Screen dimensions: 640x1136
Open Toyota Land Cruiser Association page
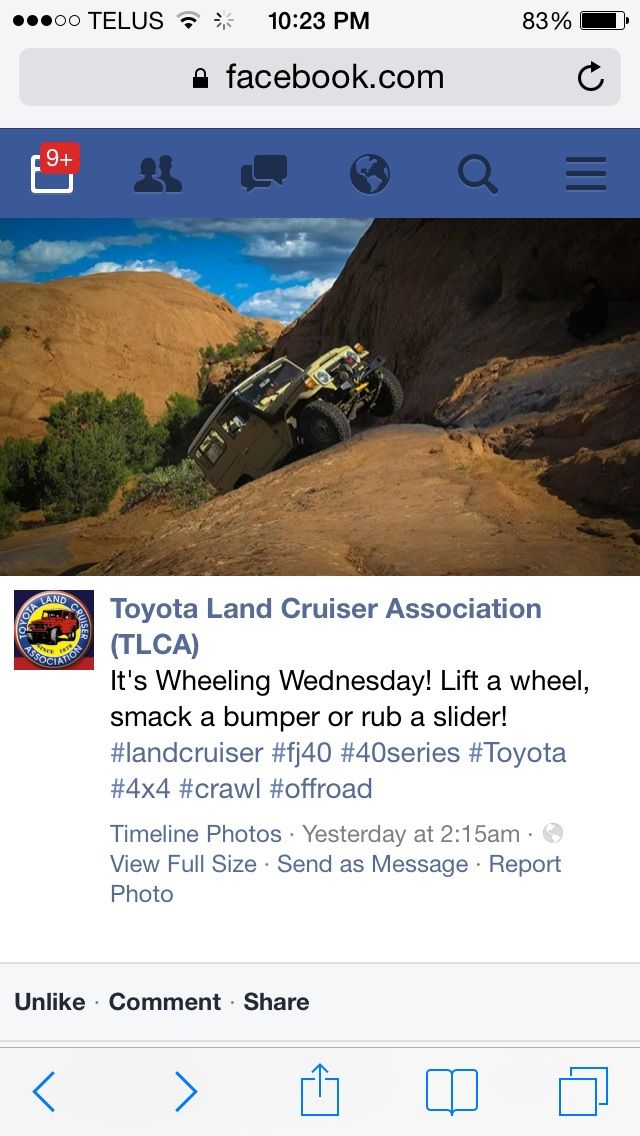click(x=325, y=608)
